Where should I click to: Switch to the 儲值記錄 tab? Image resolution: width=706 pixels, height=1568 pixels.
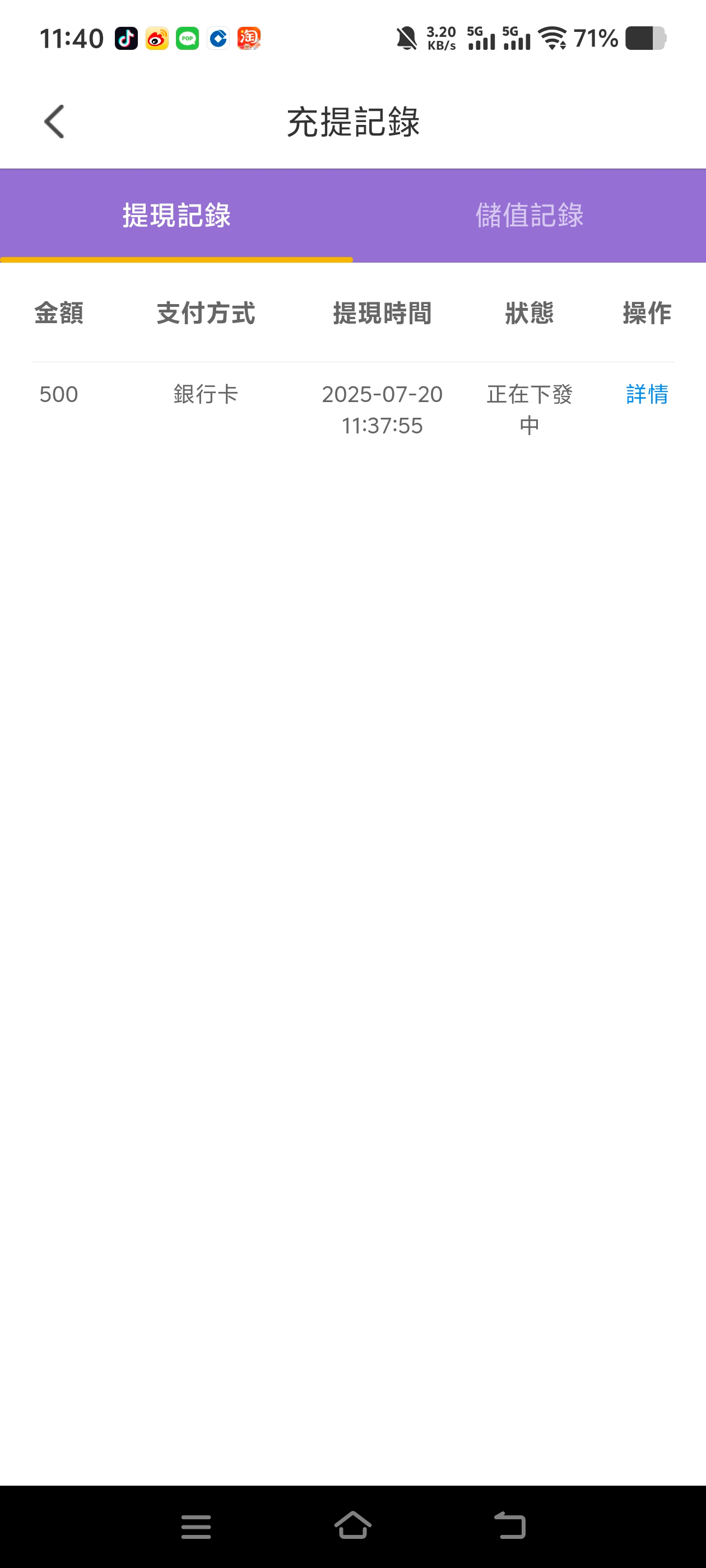pos(529,216)
